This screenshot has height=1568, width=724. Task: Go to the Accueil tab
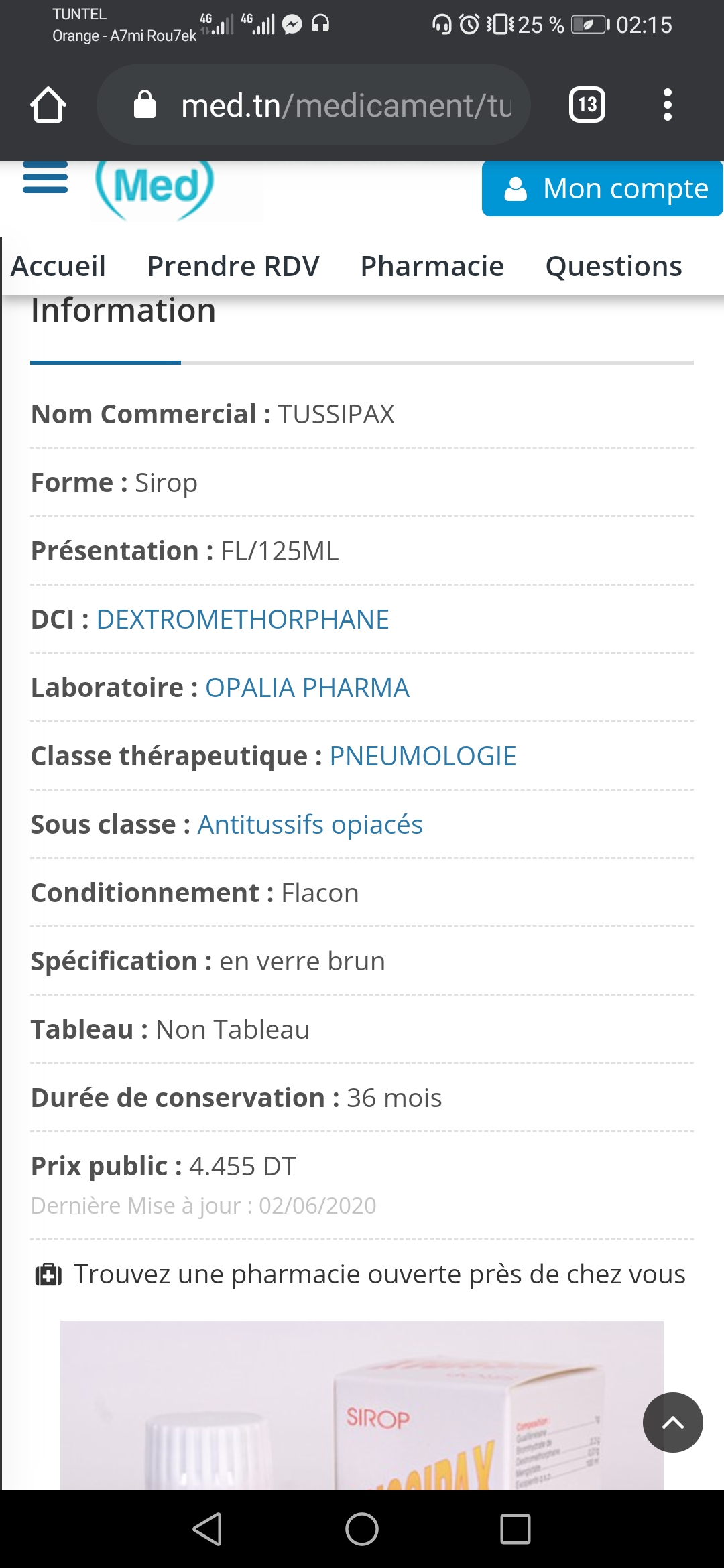coord(58,266)
